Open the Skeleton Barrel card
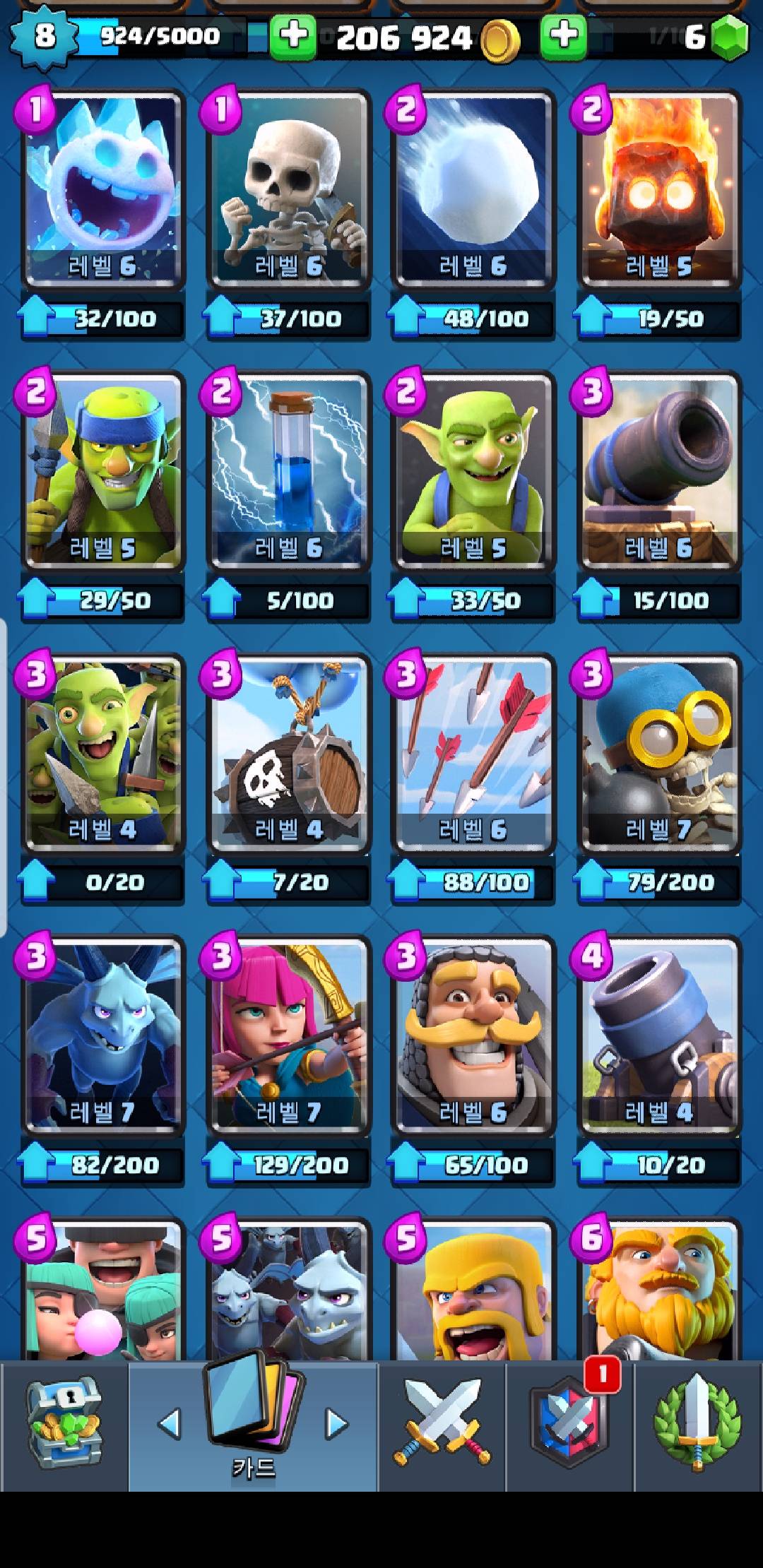This screenshot has height=1568, width=763. tap(288, 753)
